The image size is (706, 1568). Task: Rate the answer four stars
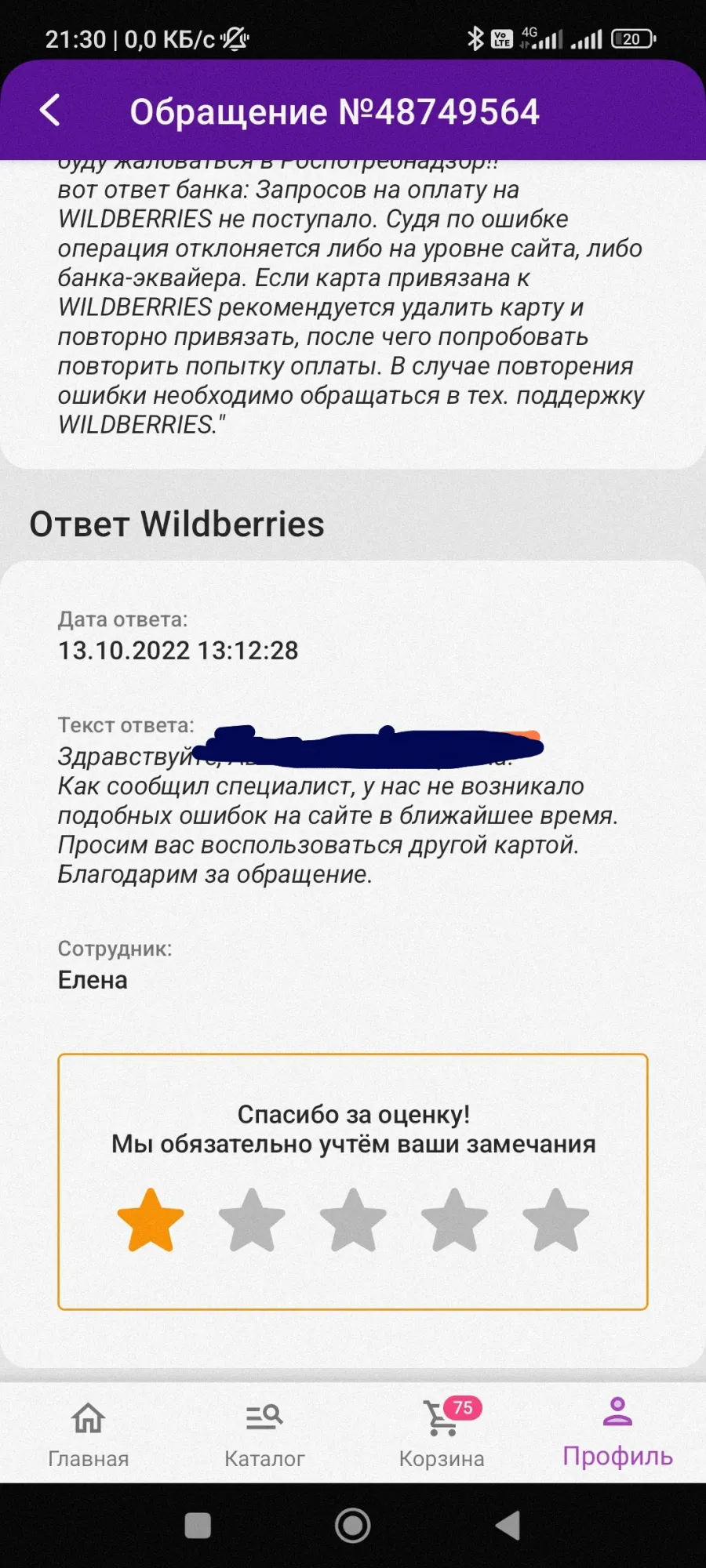click(x=454, y=1221)
